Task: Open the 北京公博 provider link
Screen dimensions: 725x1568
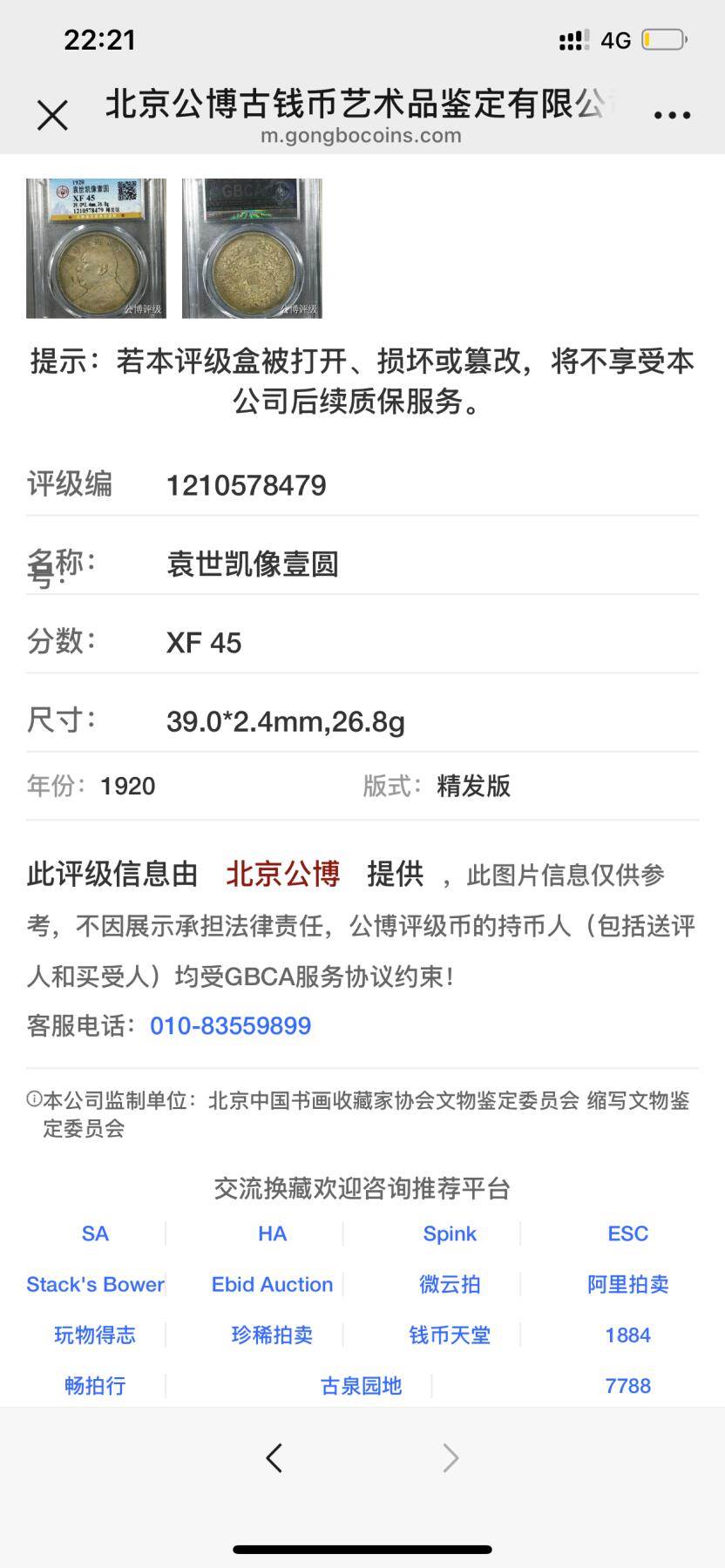Action: pyautogui.click(x=282, y=875)
